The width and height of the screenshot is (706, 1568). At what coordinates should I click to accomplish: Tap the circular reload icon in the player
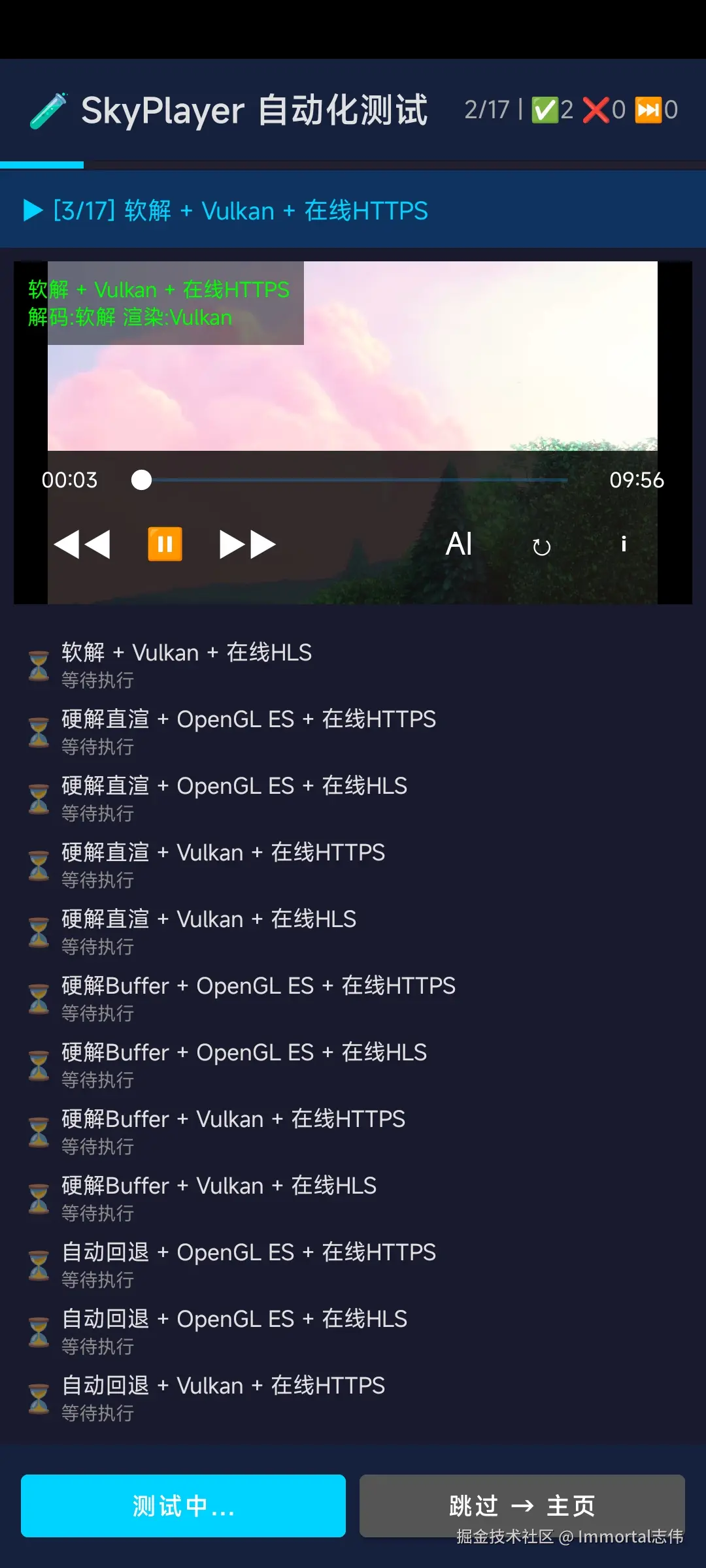pyautogui.click(x=541, y=547)
